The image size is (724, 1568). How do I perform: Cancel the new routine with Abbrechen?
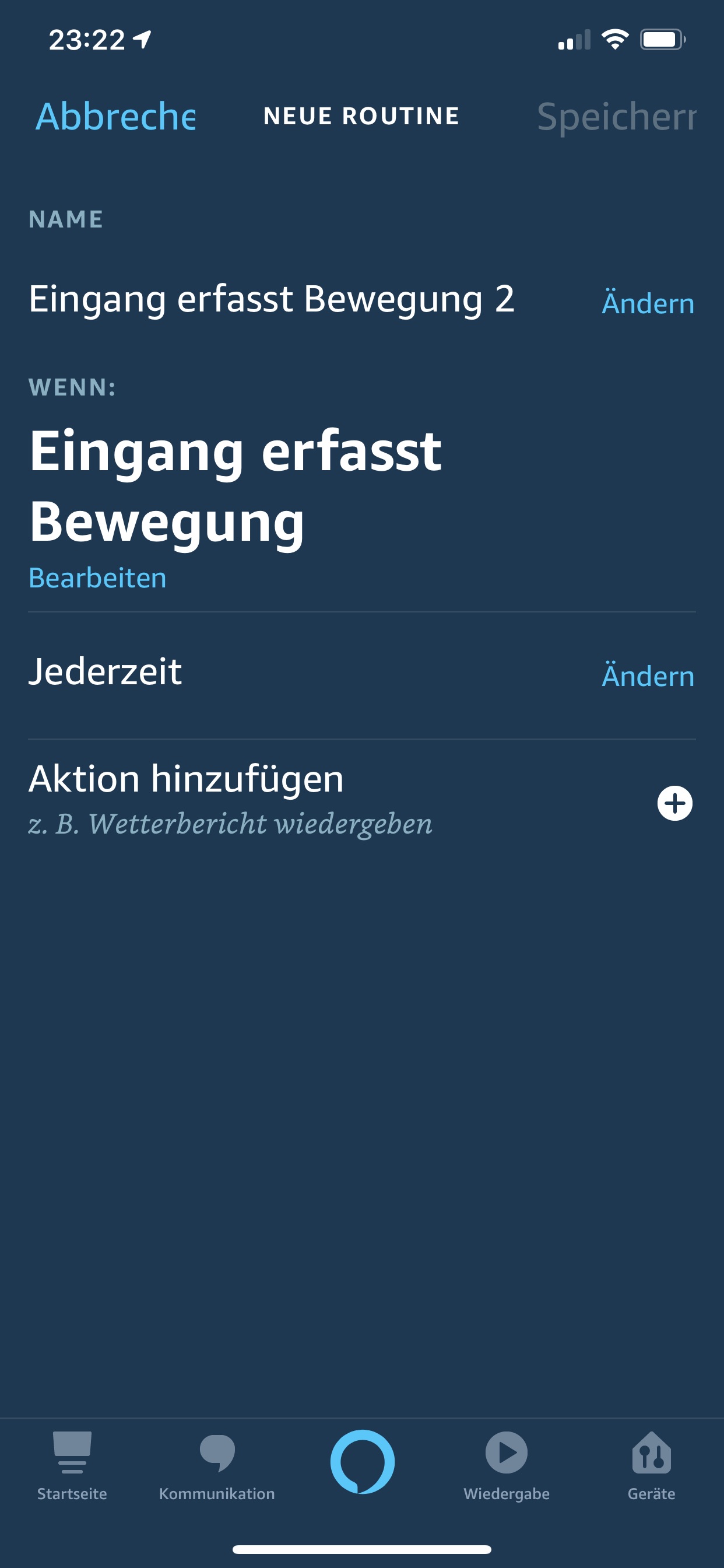[115, 116]
